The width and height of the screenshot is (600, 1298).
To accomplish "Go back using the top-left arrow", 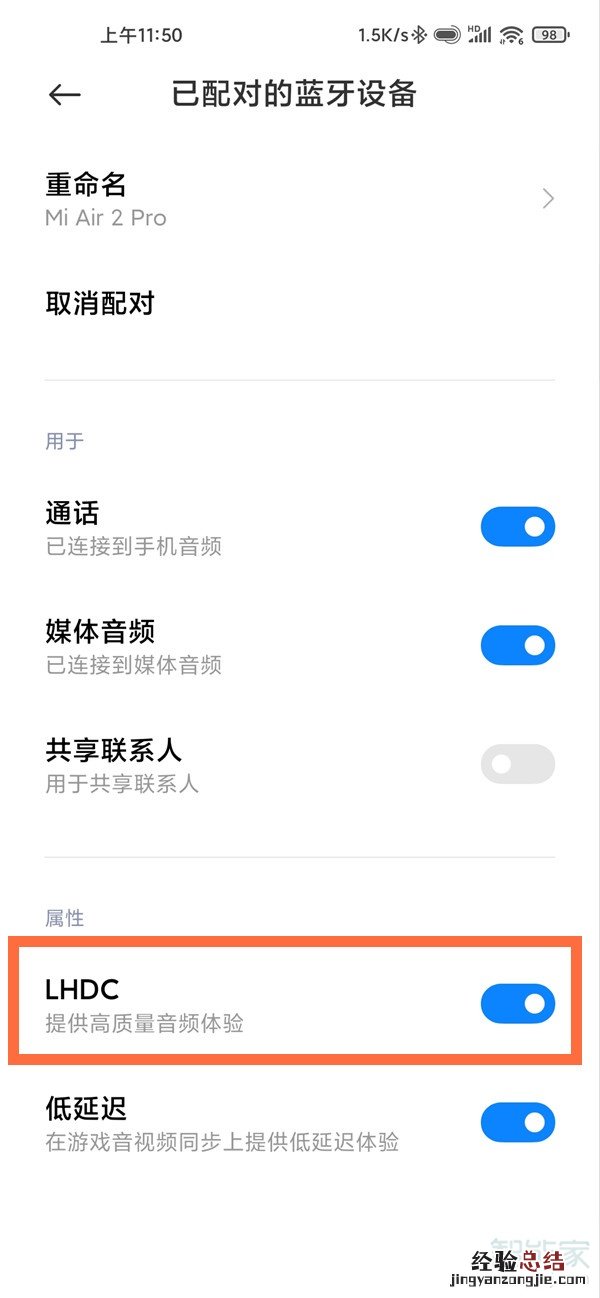I will point(64,94).
